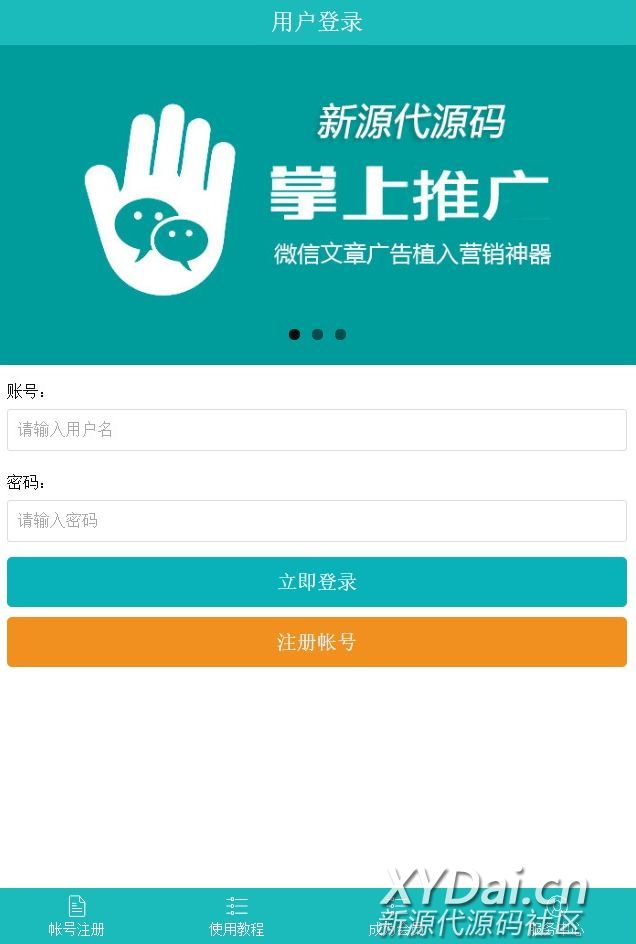This screenshot has width=636, height=944.
Task: Select the second banner page dot
Action: 317,334
